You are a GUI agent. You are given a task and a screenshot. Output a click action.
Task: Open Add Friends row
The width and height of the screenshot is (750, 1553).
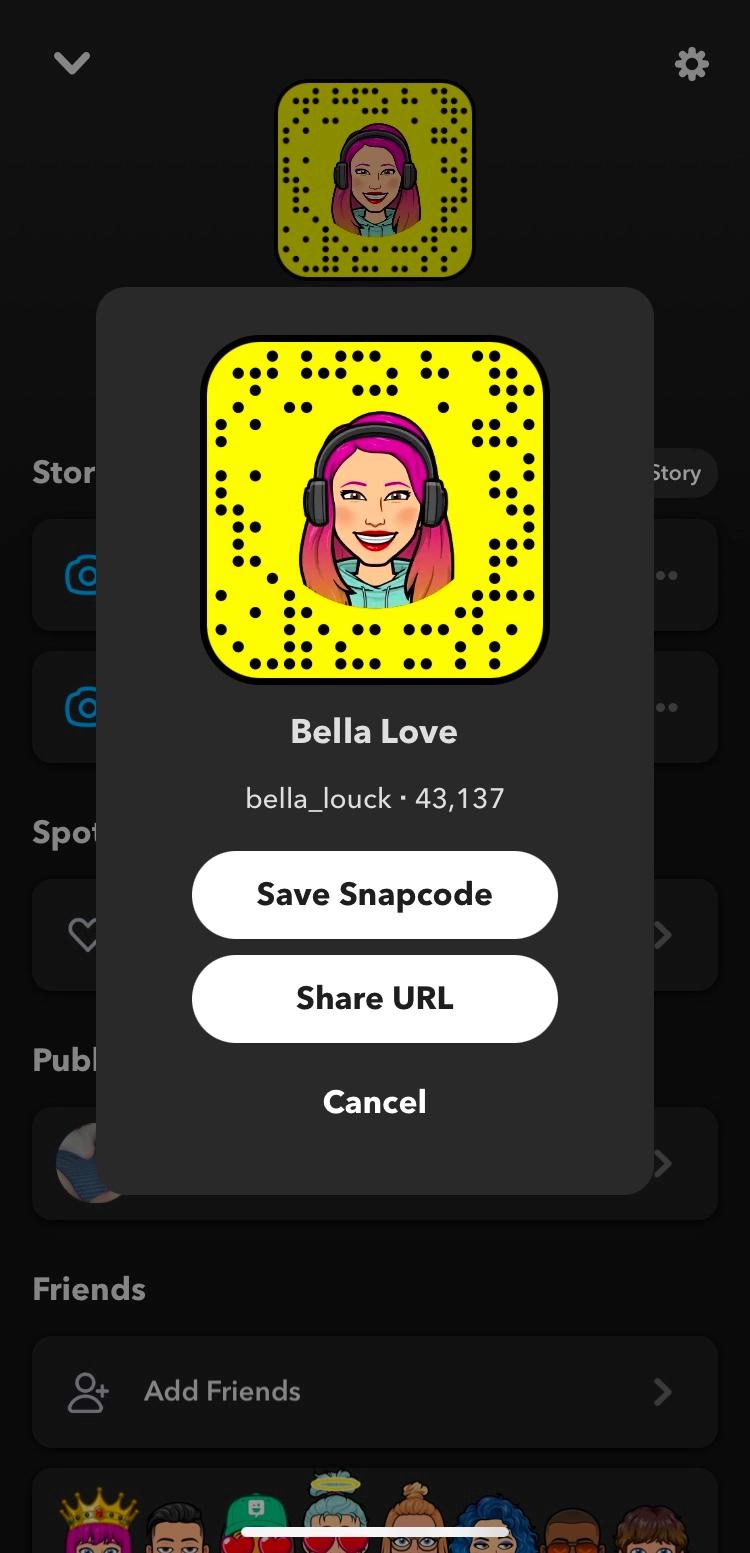coord(374,1391)
